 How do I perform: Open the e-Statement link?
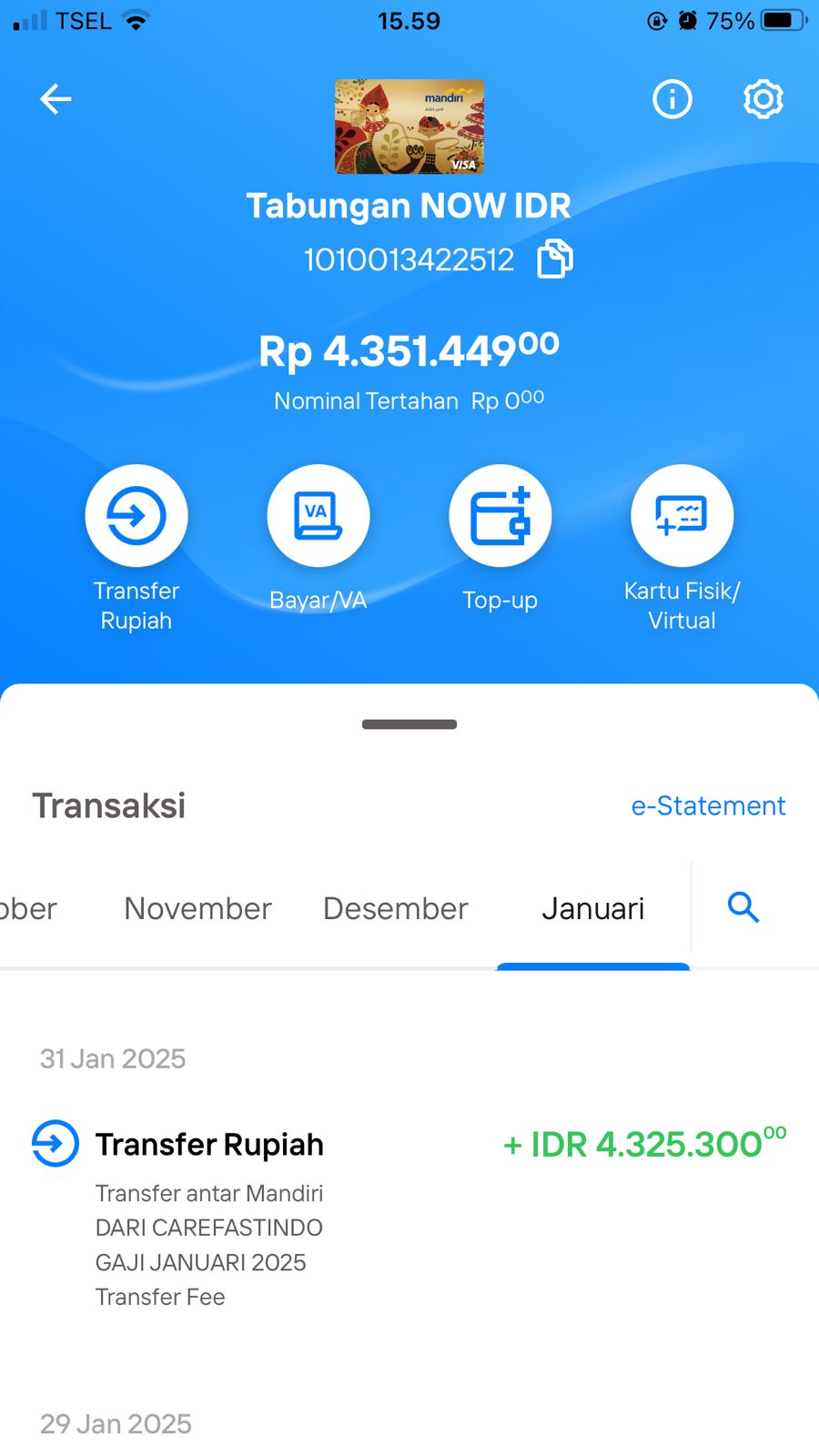tap(708, 805)
